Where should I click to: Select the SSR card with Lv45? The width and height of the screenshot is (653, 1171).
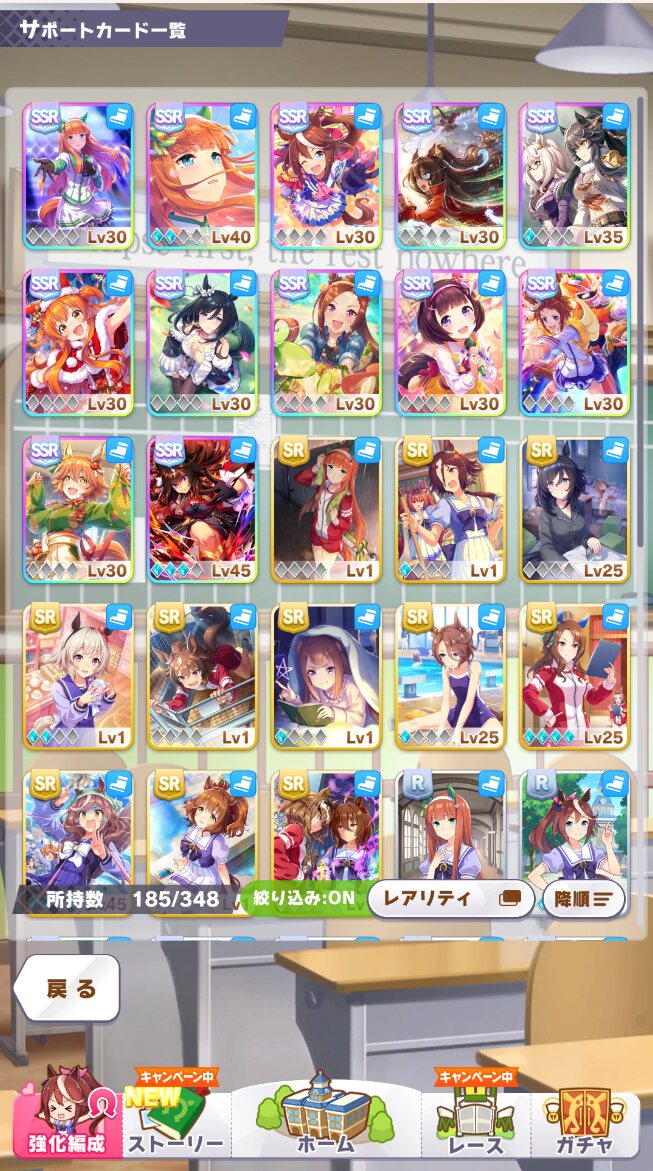(202, 510)
